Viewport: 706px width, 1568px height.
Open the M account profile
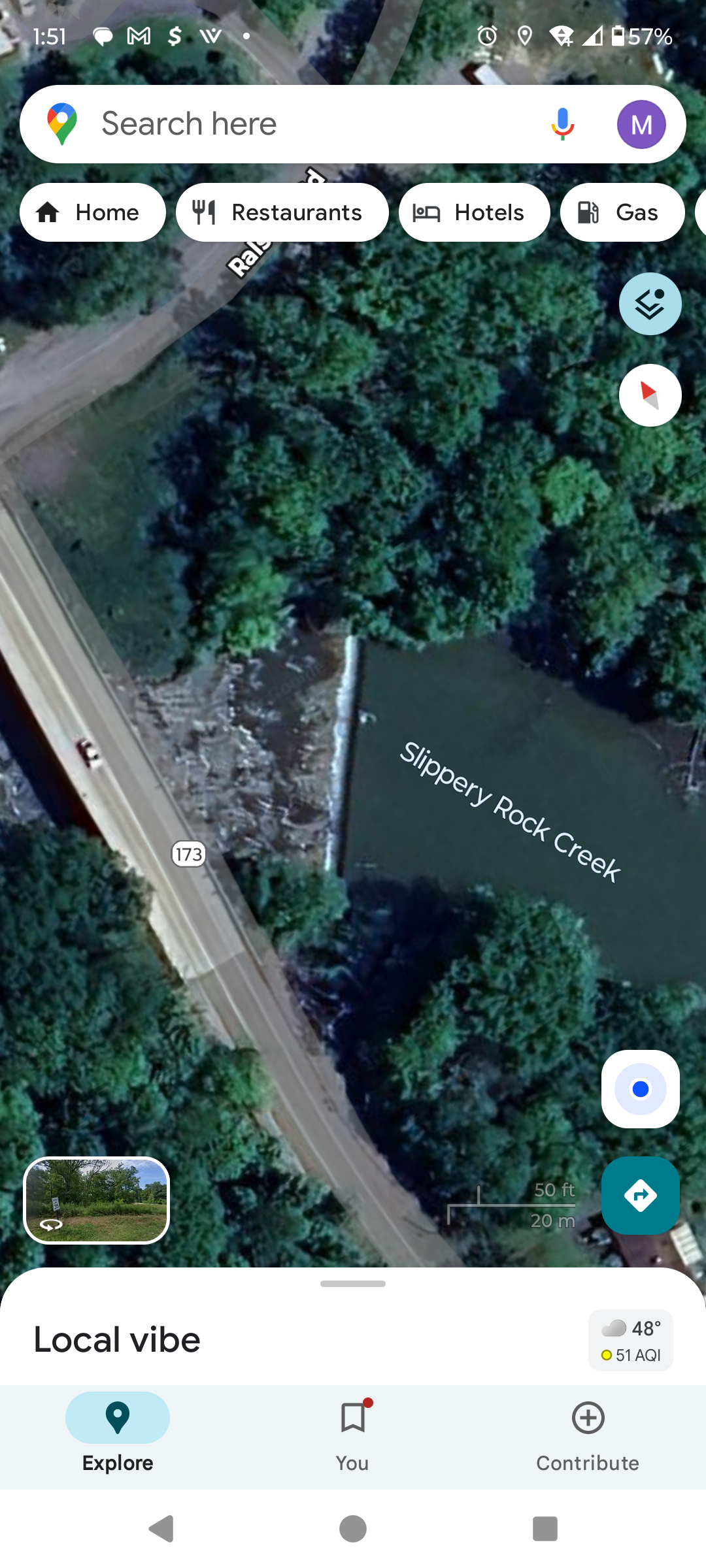(x=641, y=124)
